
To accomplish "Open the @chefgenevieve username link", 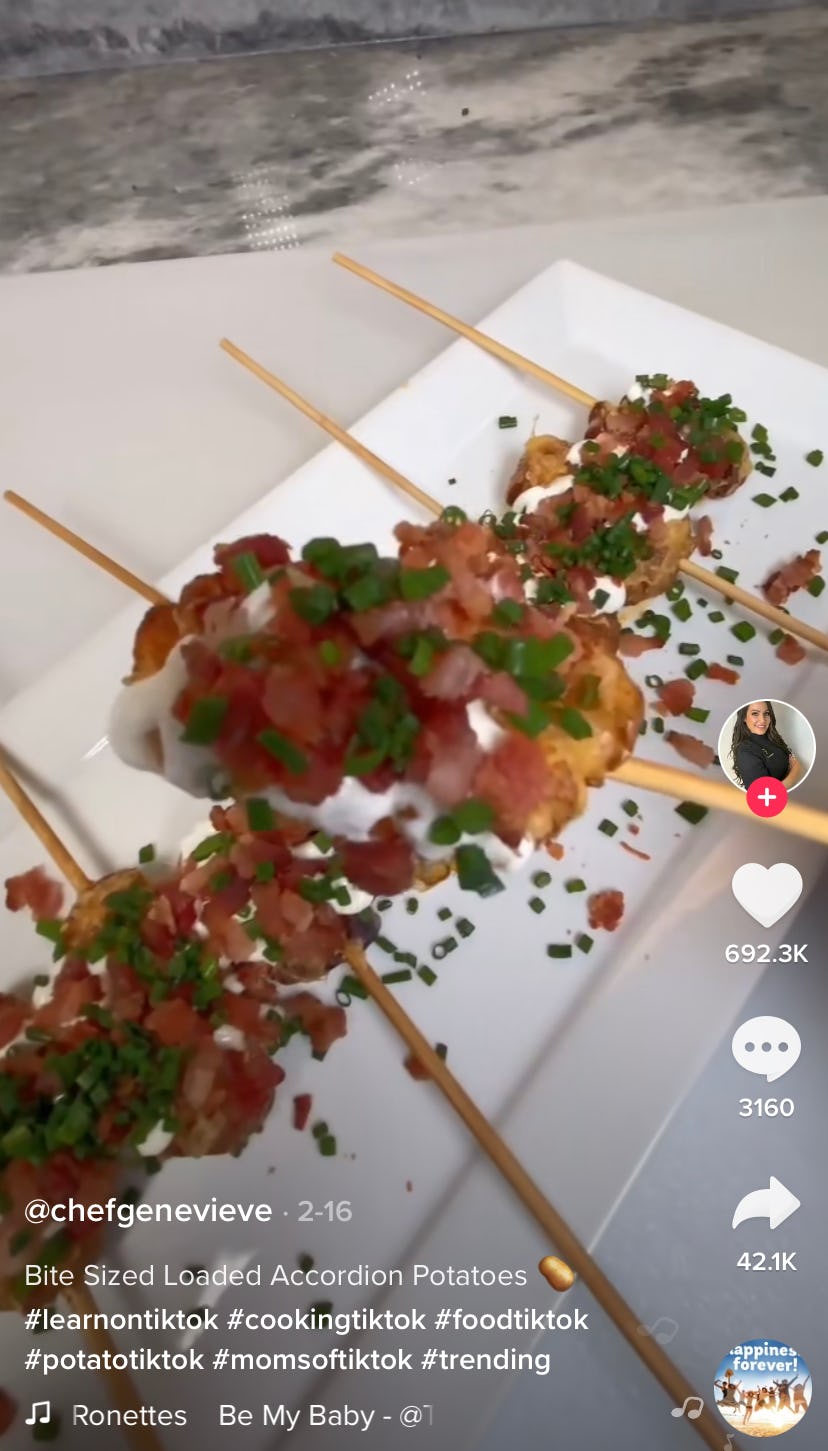I will click(148, 1211).
